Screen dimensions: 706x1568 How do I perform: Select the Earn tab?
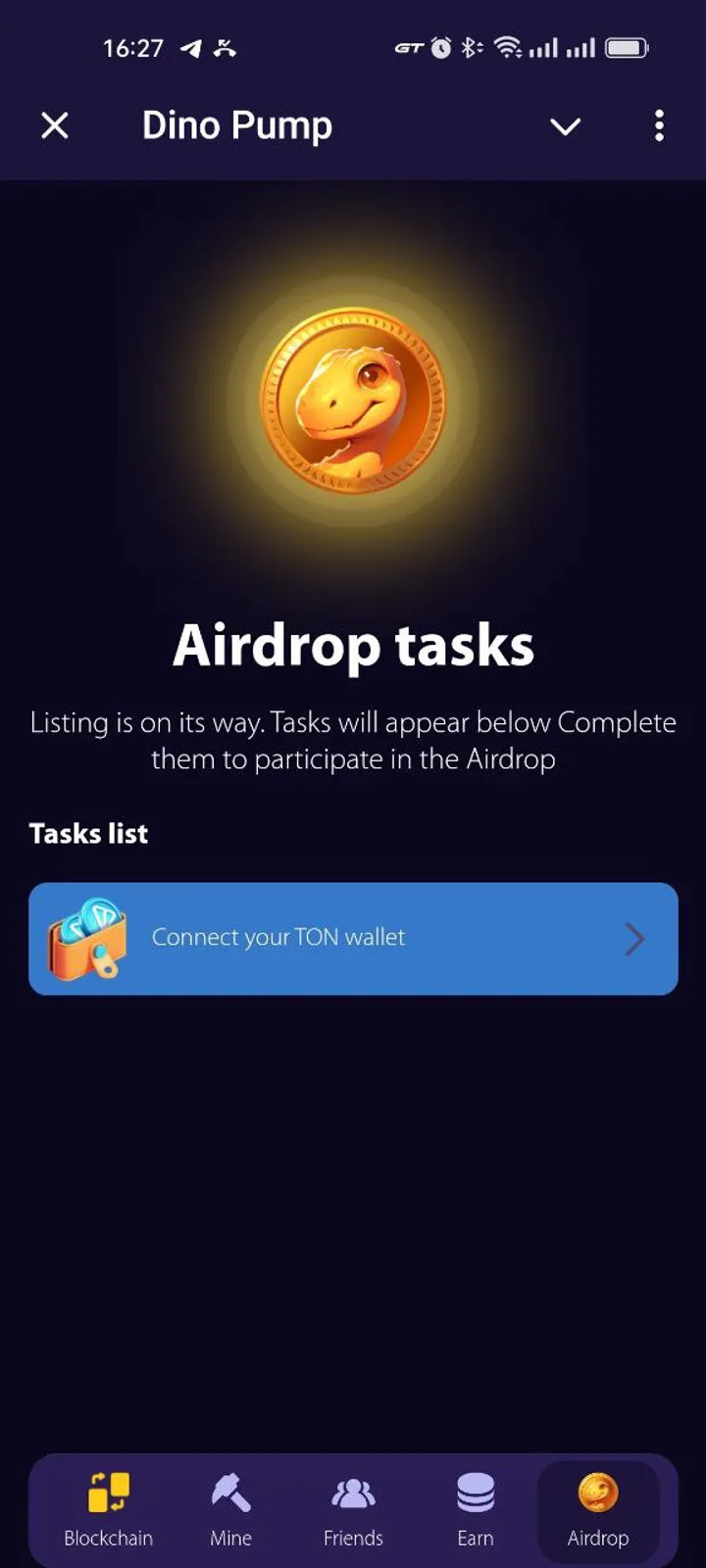476,1509
